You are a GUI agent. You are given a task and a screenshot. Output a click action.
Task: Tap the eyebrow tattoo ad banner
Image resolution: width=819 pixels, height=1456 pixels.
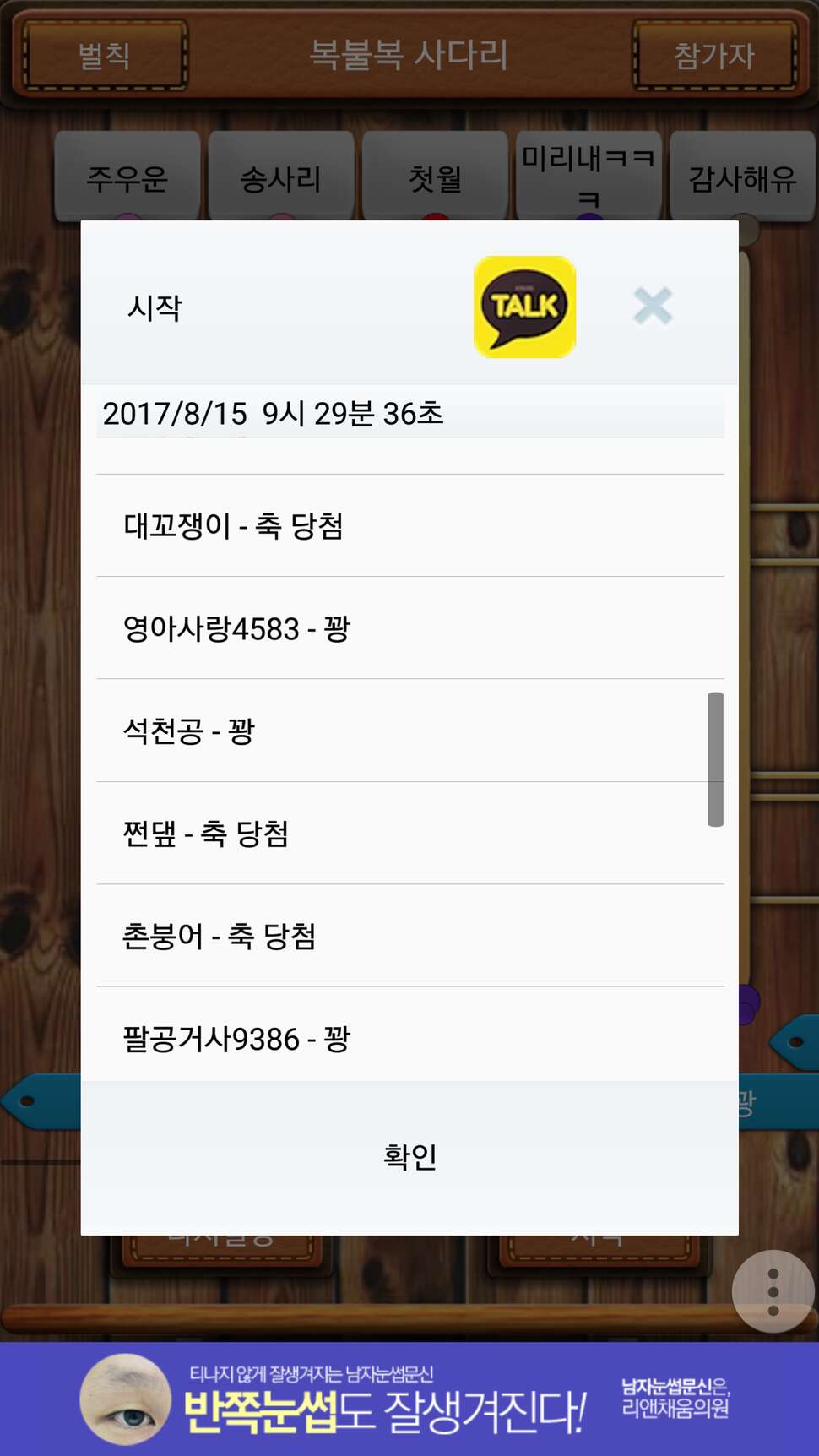click(409, 1399)
